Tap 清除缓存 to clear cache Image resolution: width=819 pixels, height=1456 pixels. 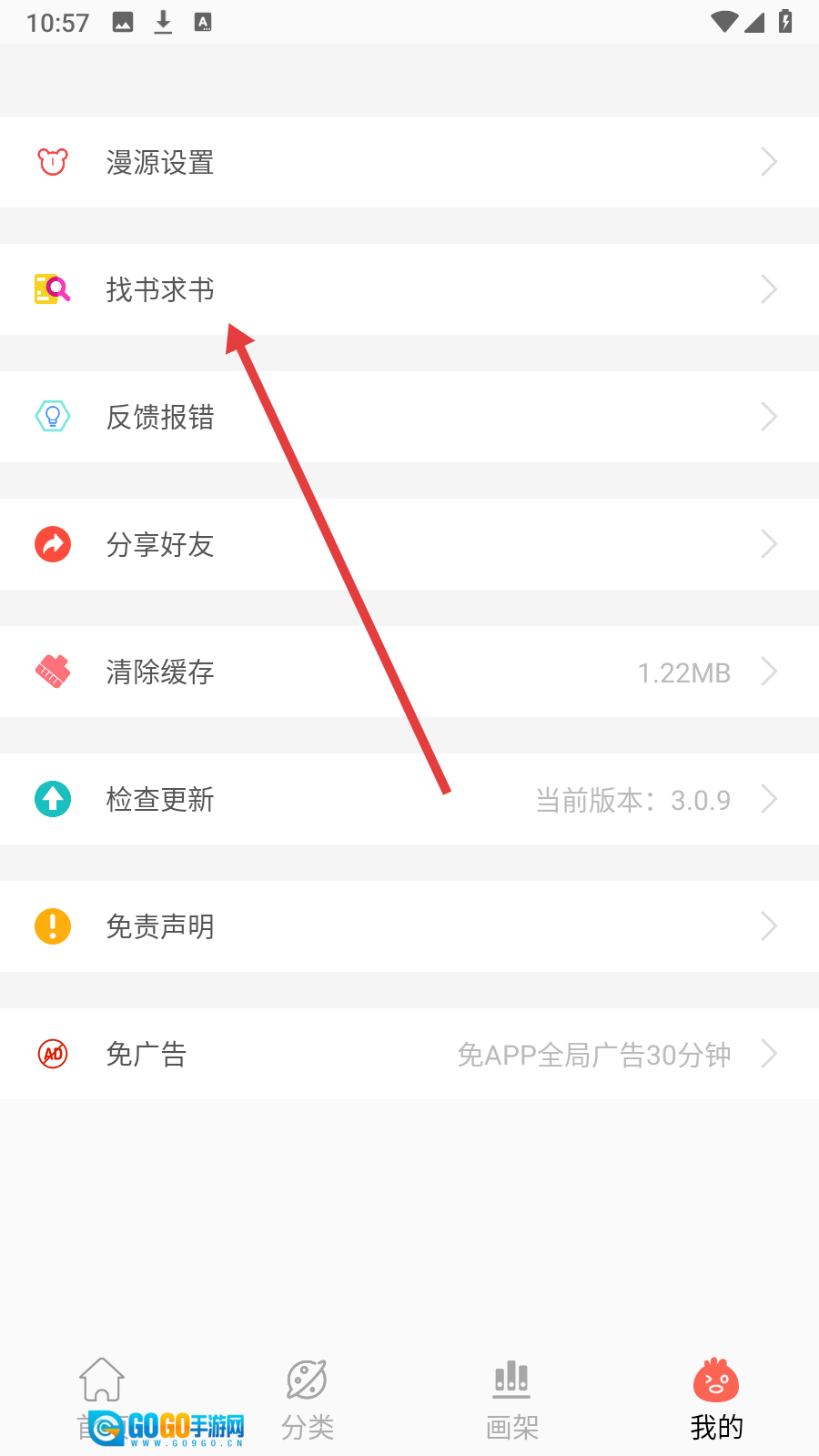point(409,672)
